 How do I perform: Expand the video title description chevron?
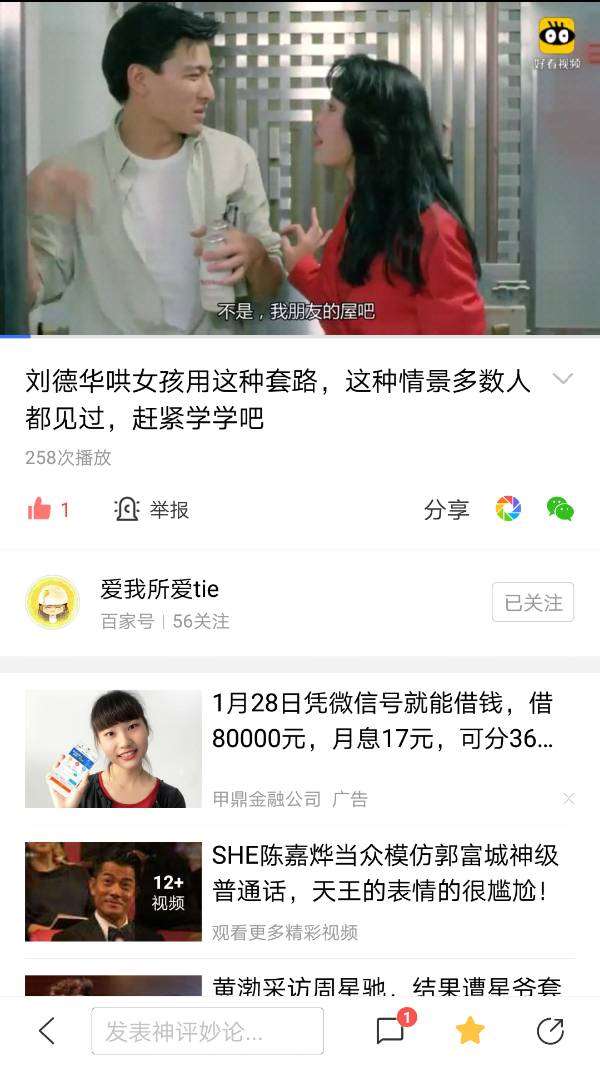(563, 379)
